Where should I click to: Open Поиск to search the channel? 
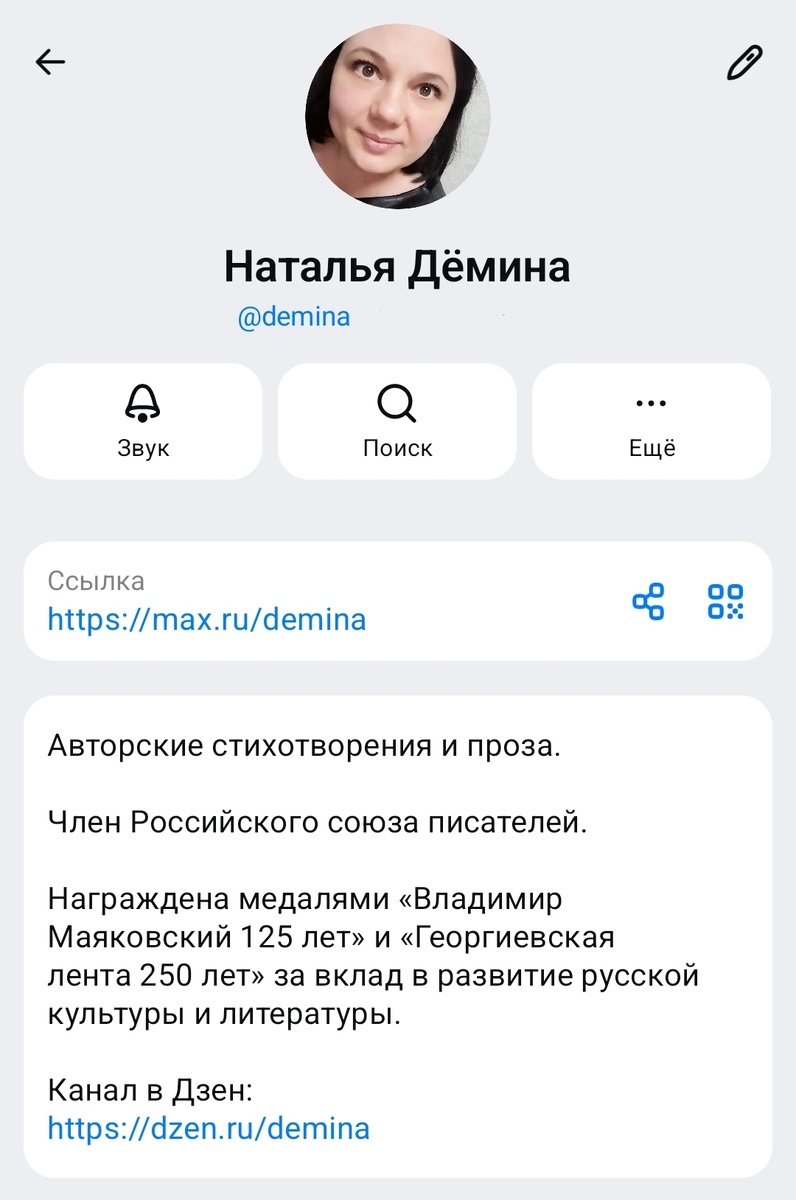[x=397, y=421]
